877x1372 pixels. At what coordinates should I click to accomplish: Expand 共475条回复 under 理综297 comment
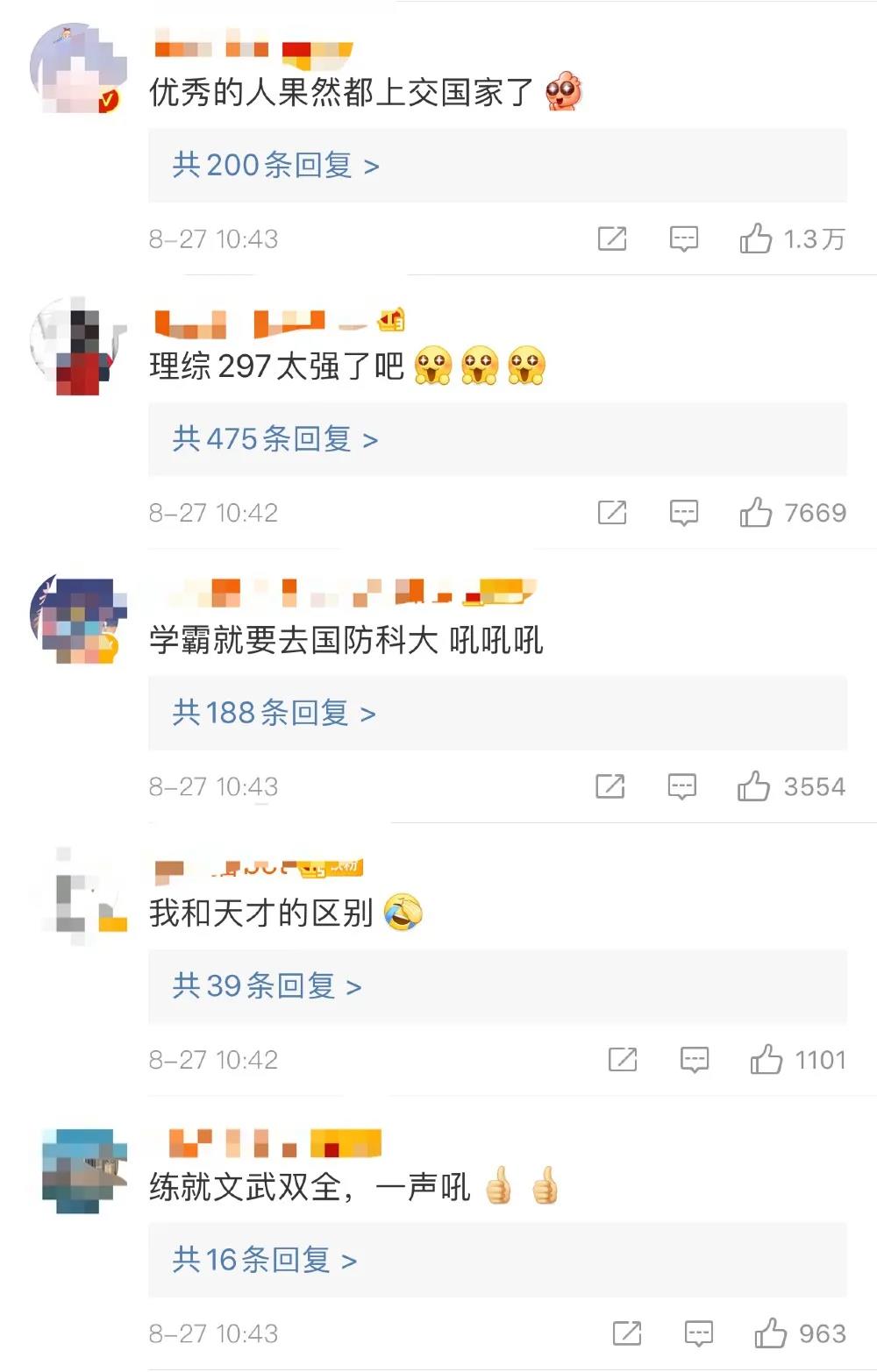coord(275,438)
